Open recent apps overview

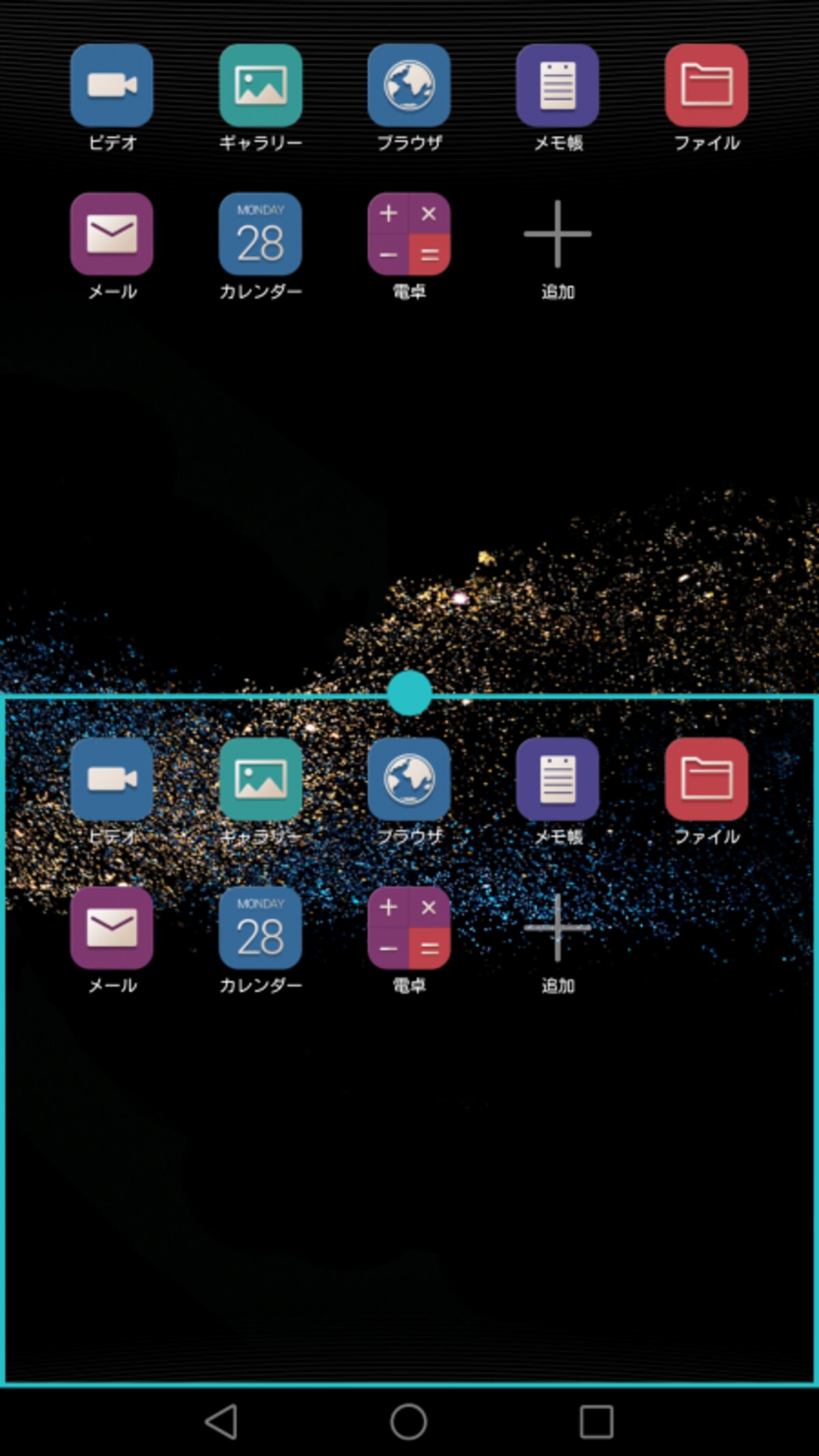(x=597, y=1422)
